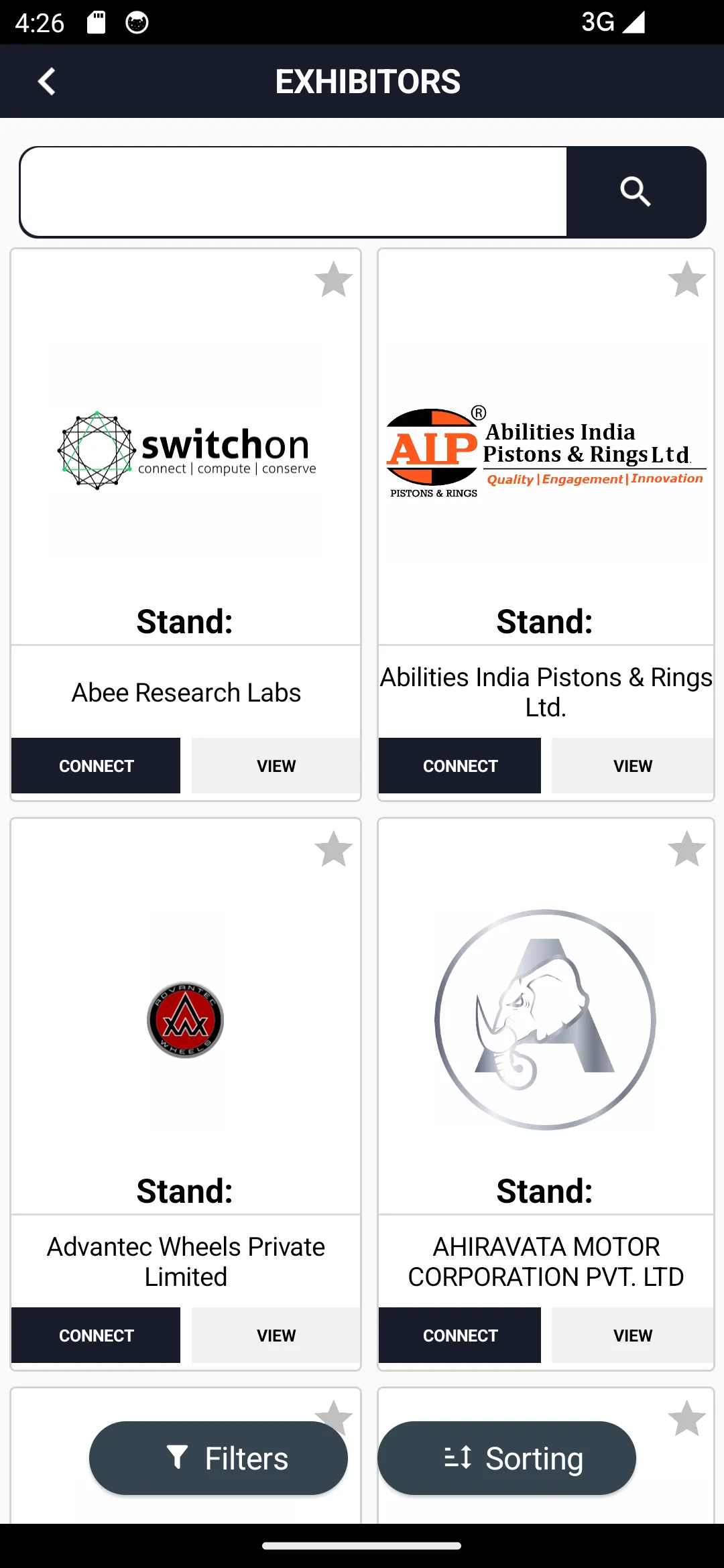This screenshot has height=1568, width=724.
Task: Tap the bottom navigation handle bar
Action: pyautogui.click(x=362, y=1547)
